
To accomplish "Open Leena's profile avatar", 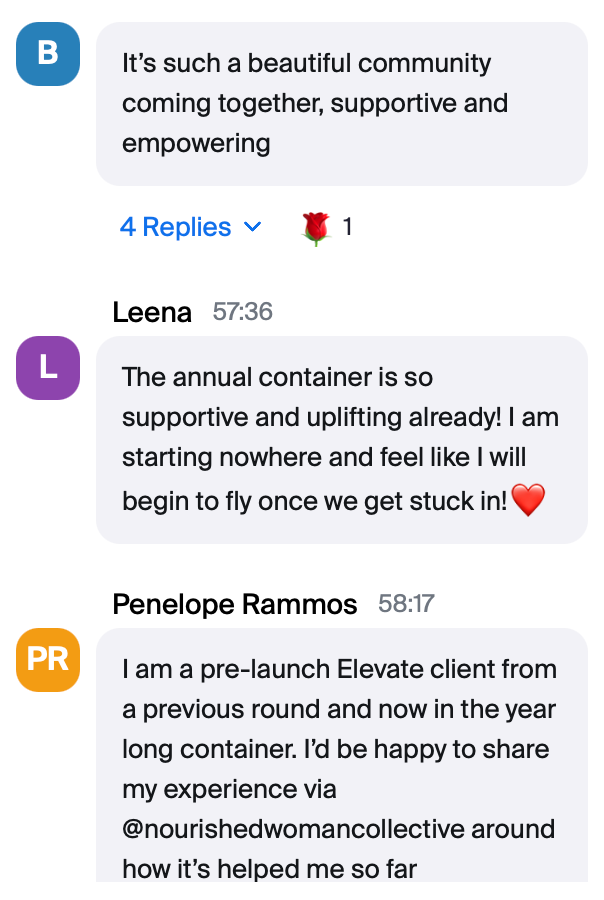I will 48,368.
